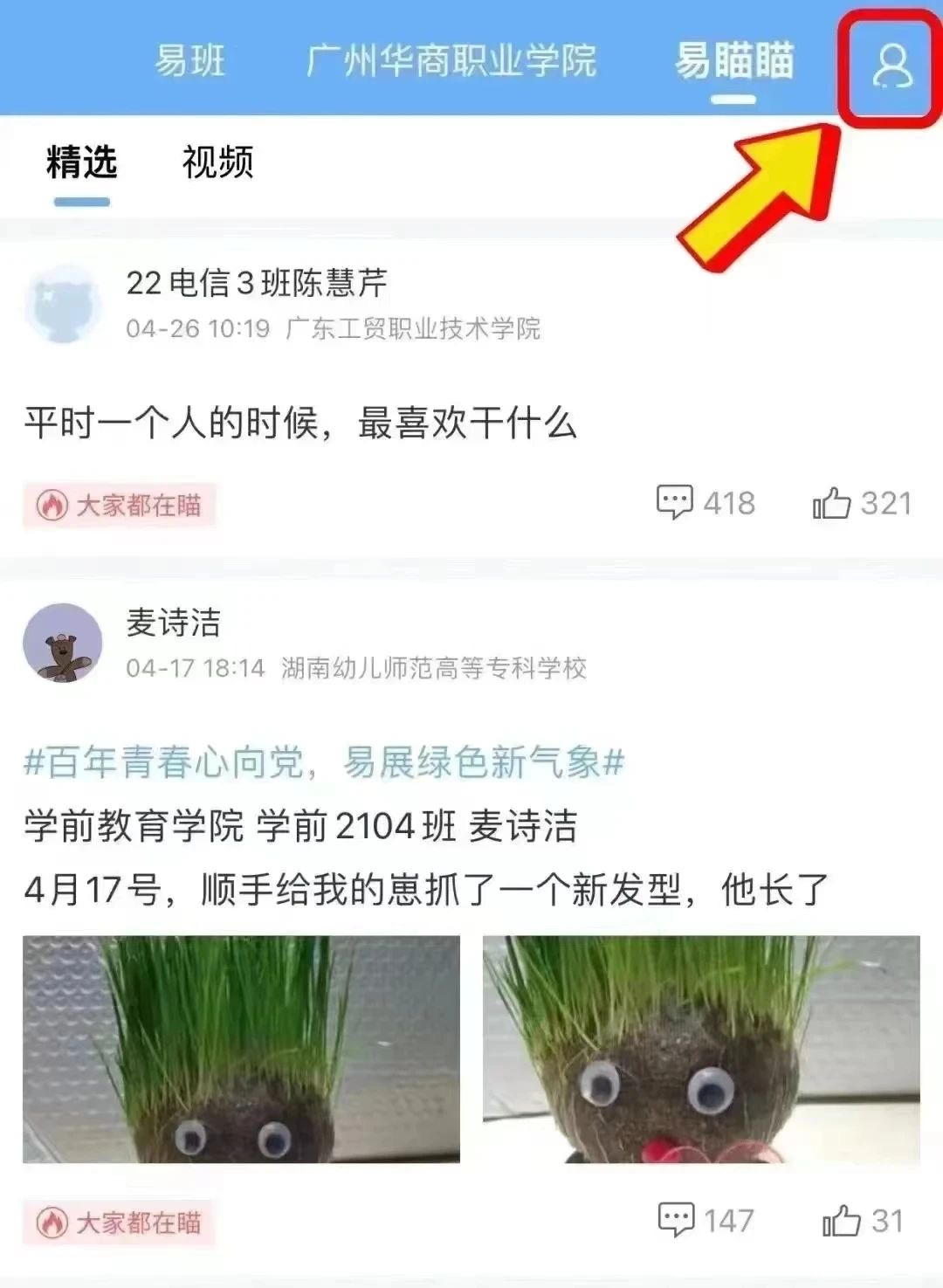943x1288 pixels.
Task: Tap 大家都在瞄 tag under 陈慧芹's post
Action: 120,505
